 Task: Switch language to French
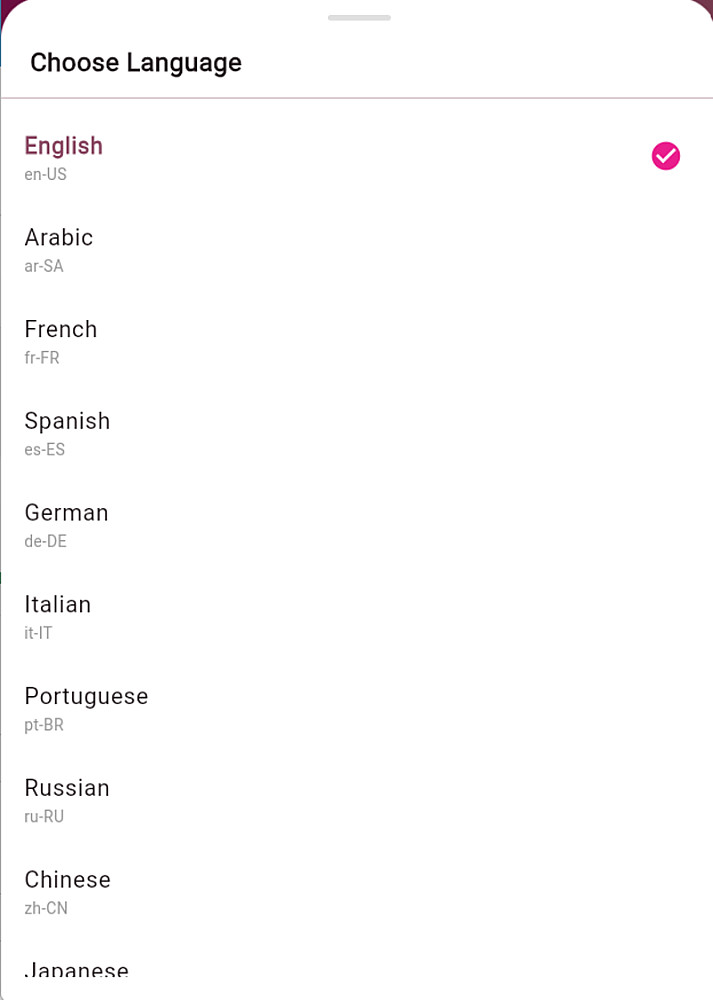pos(61,341)
